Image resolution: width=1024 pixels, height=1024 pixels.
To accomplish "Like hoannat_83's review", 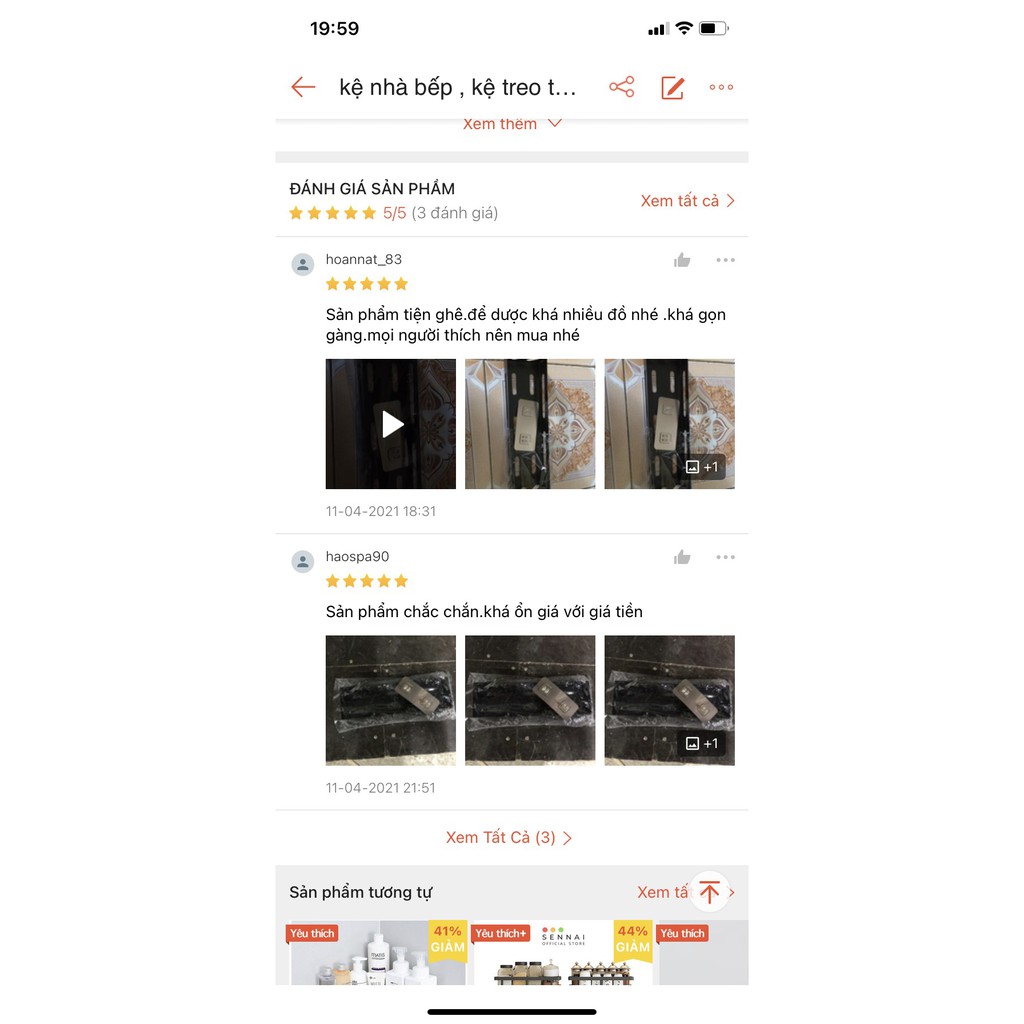I will [682, 260].
